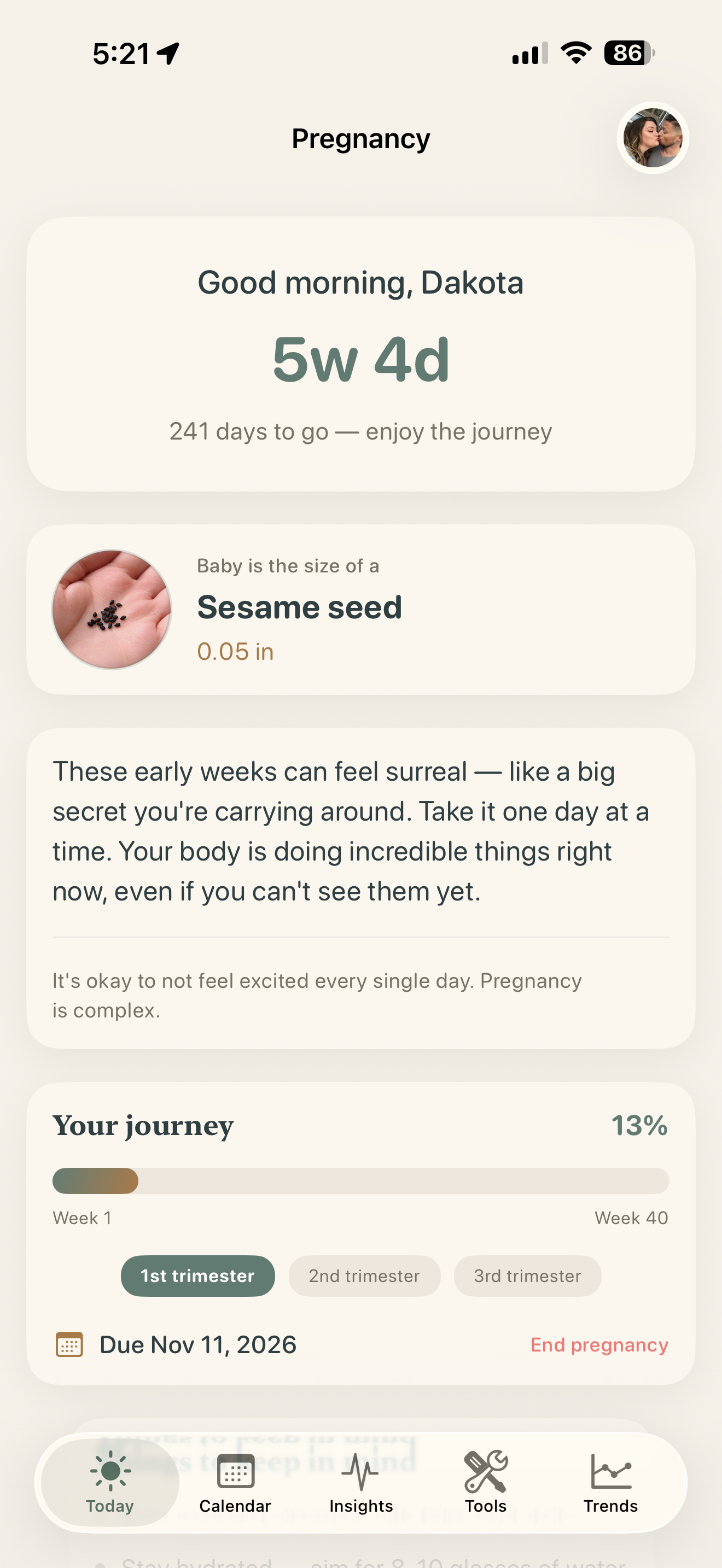Image resolution: width=722 pixels, height=1568 pixels.
Task: Tap Due Nov 11, 2026 date
Action: coord(197,1345)
